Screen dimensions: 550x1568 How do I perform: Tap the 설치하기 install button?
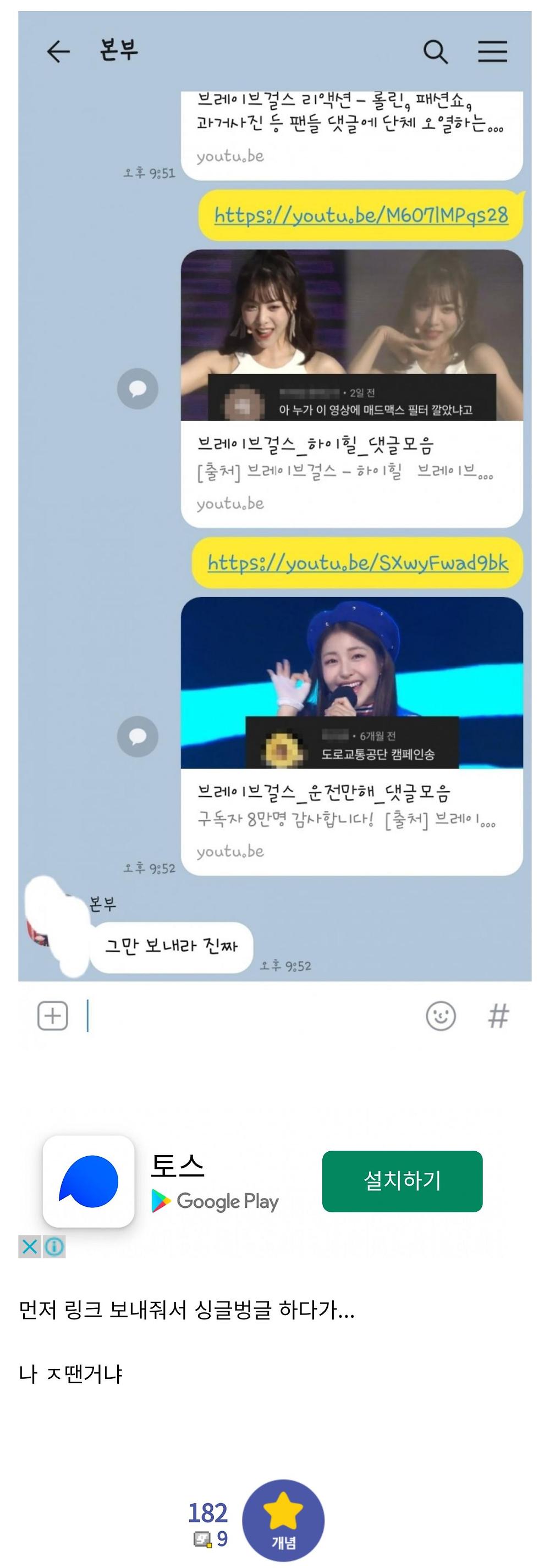pyautogui.click(x=402, y=1181)
